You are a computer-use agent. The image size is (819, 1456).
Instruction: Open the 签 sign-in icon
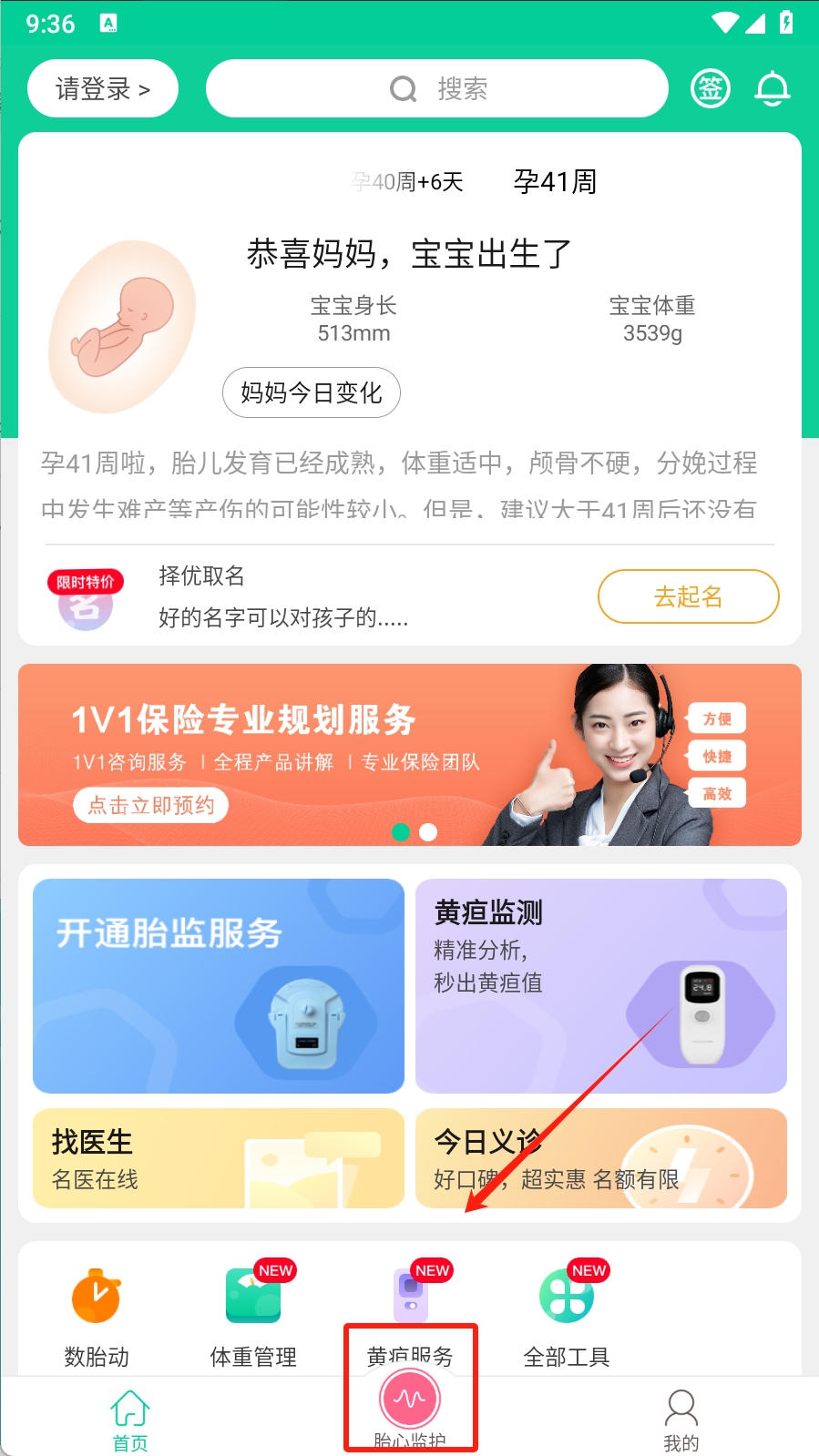pyautogui.click(x=711, y=88)
